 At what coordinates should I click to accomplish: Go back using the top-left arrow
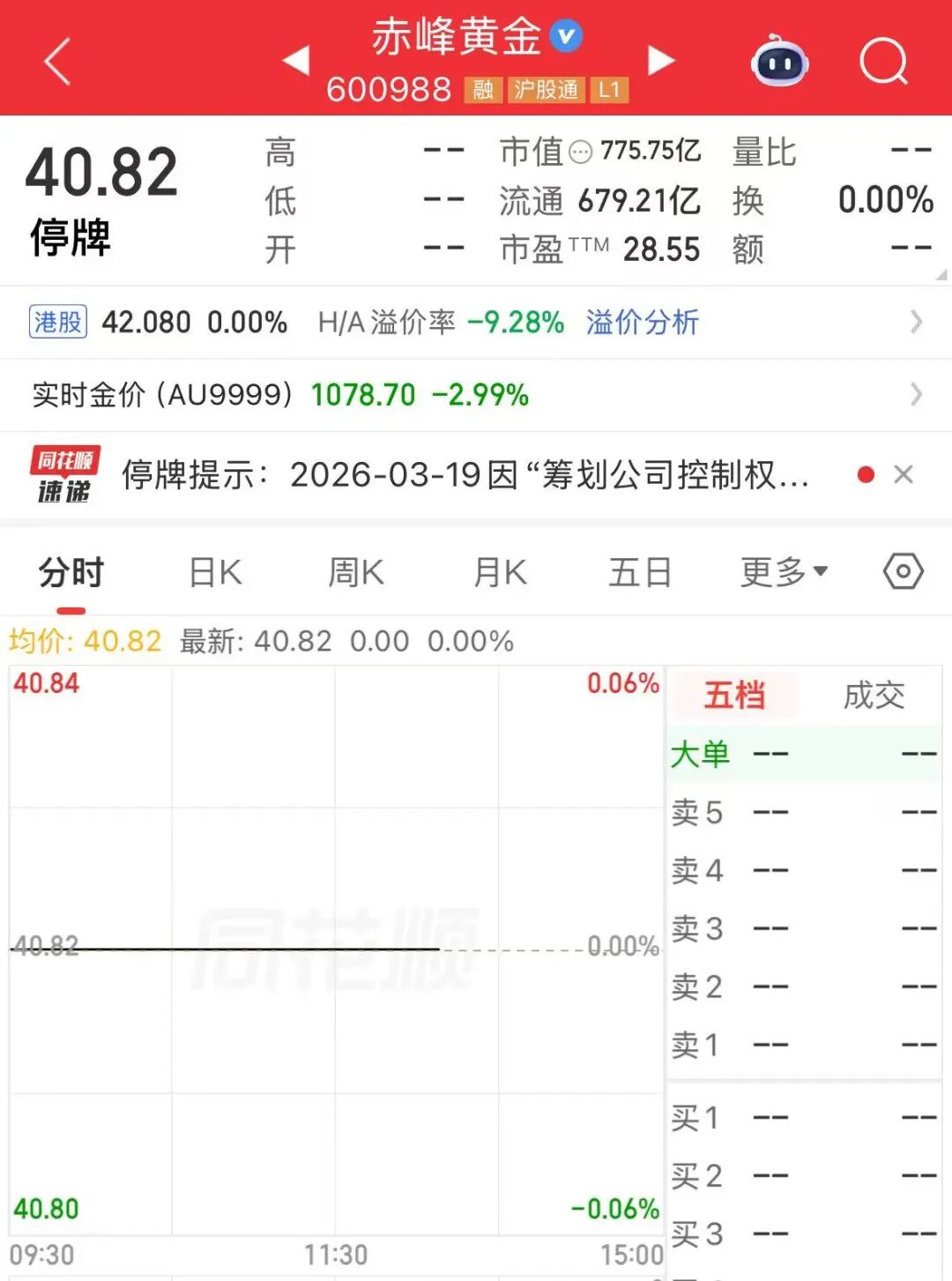point(57,62)
